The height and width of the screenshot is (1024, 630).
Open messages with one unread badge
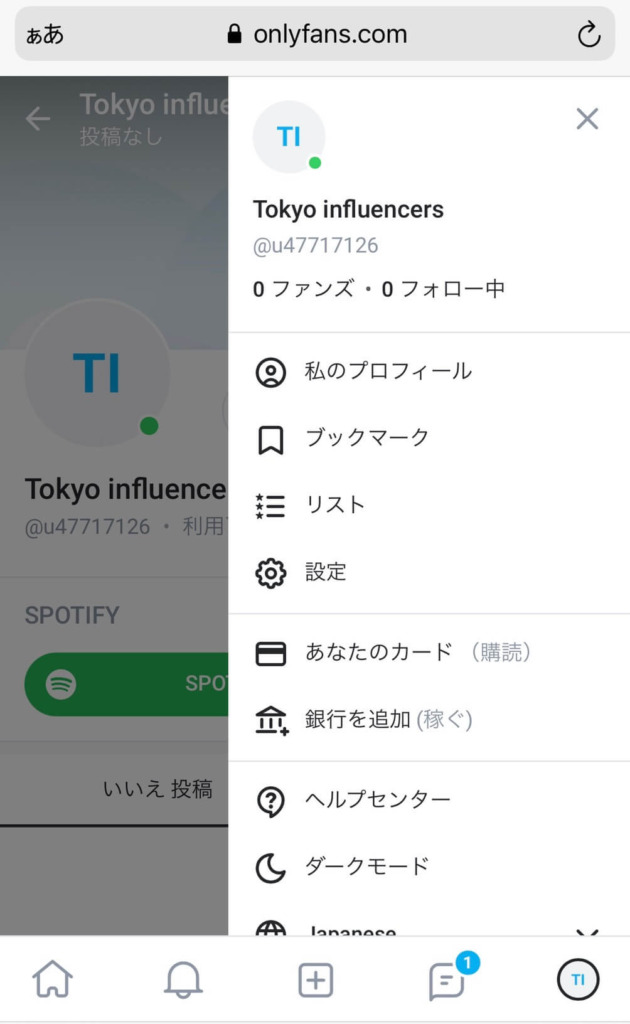tap(449, 978)
